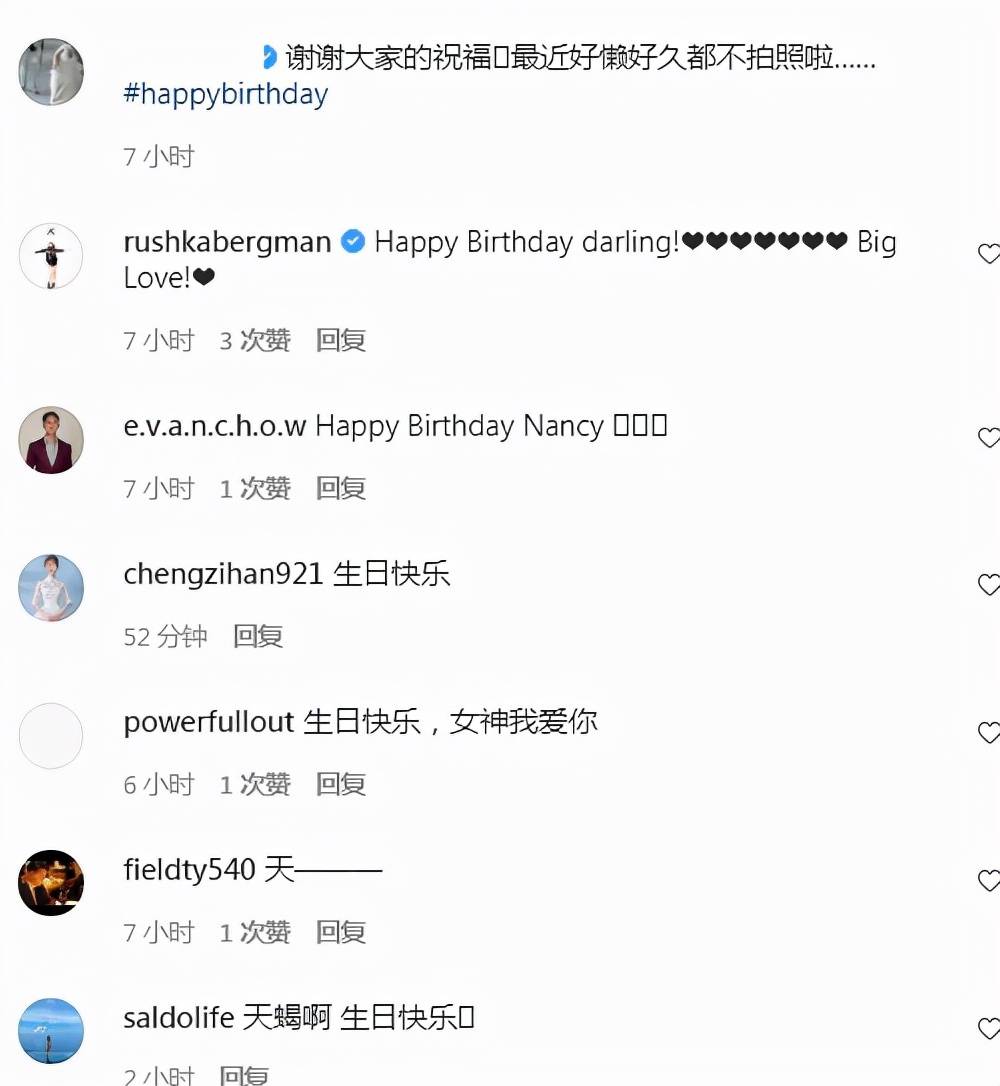Like powerfullout's comment
The height and width of the screenshot is (1086, 1000).
pos(988,733)
